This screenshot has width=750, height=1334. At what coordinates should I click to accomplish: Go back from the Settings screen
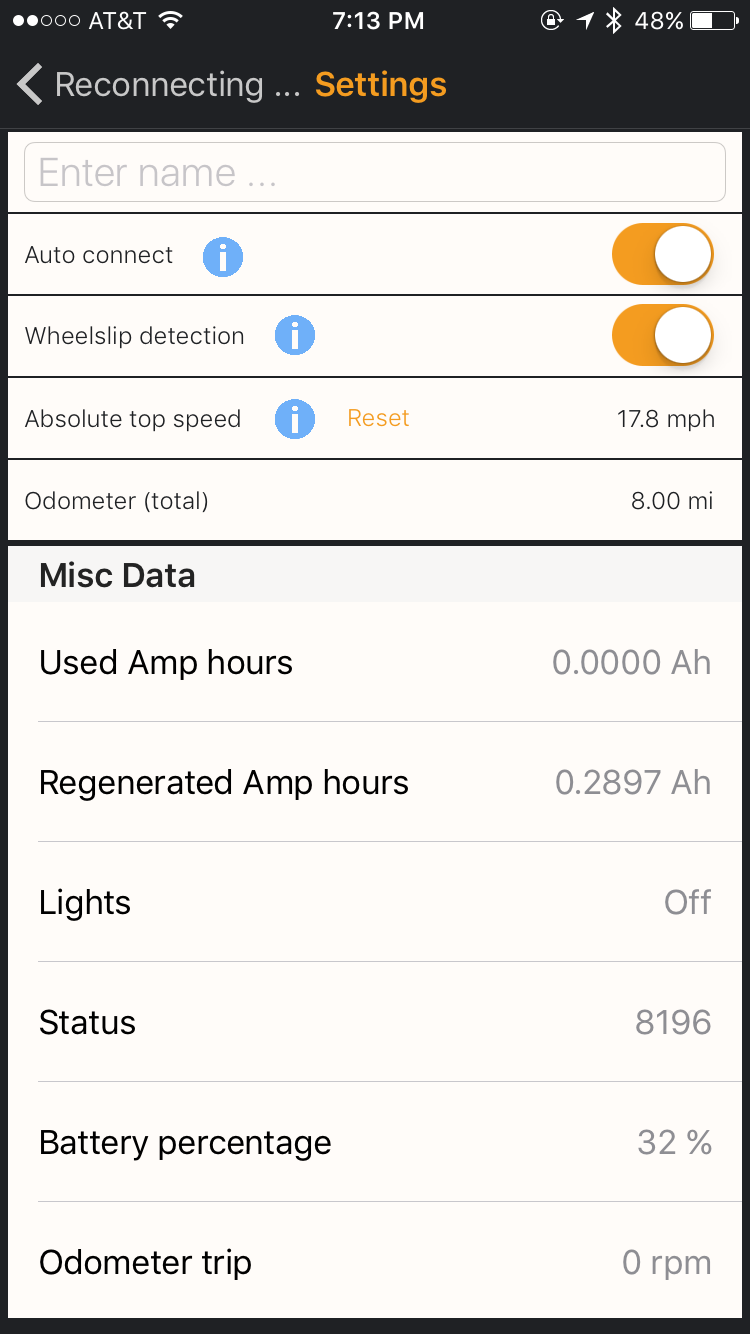(x=30, y=85)
